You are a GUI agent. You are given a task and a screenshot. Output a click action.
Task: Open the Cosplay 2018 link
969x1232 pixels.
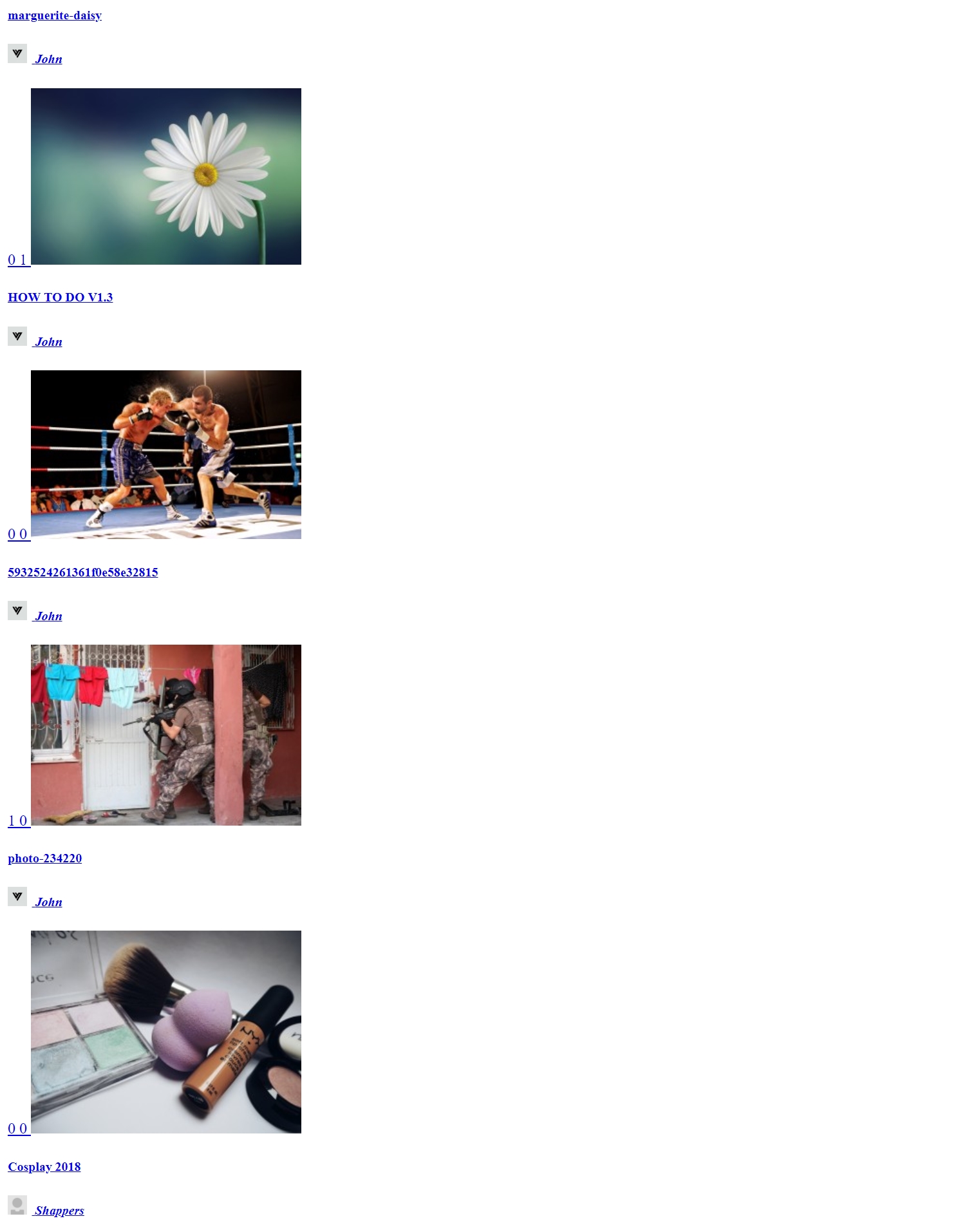click(x=44, y=1167)
